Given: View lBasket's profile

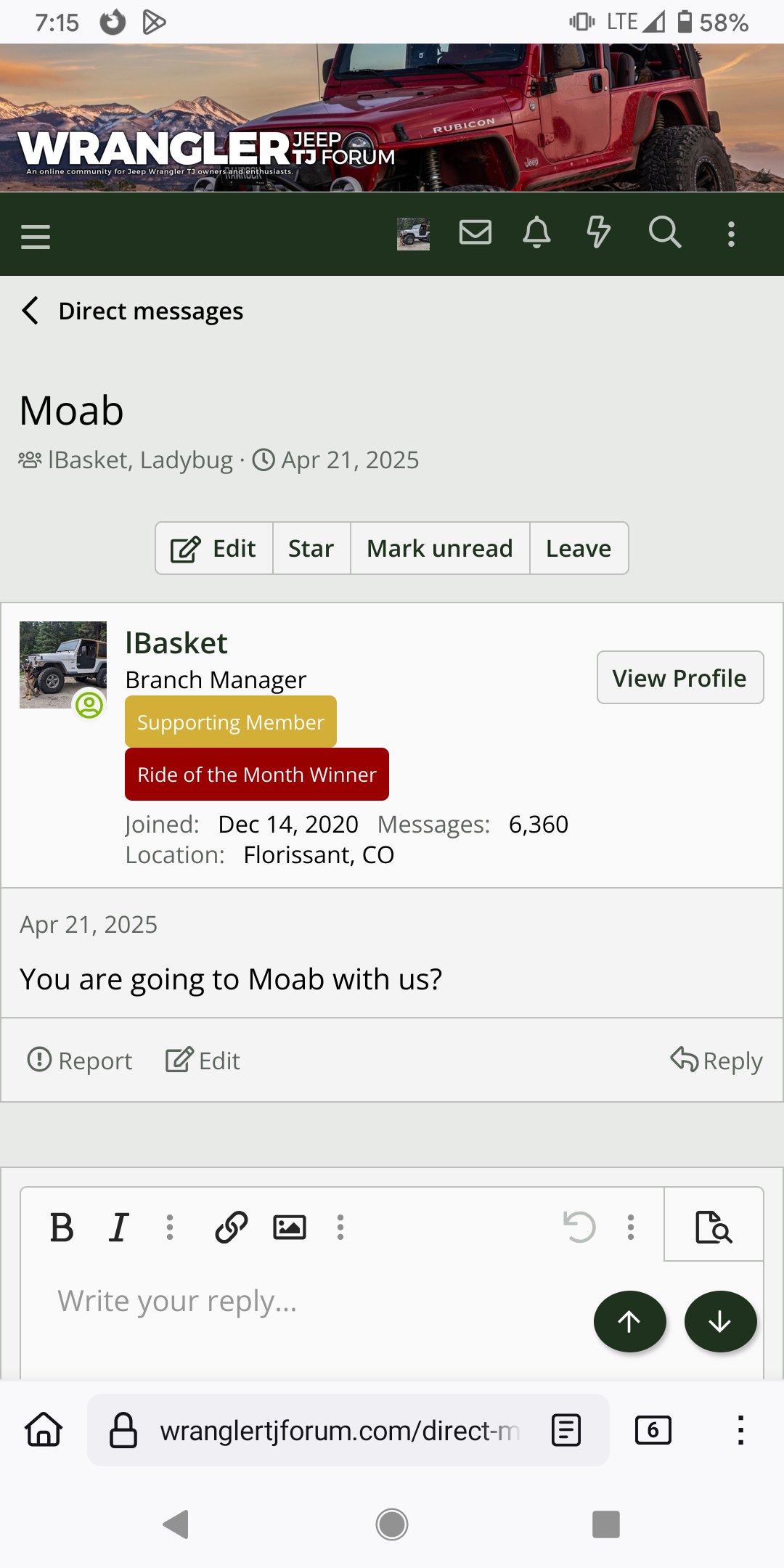Looking at the screenshot, I should coord(679,678).
